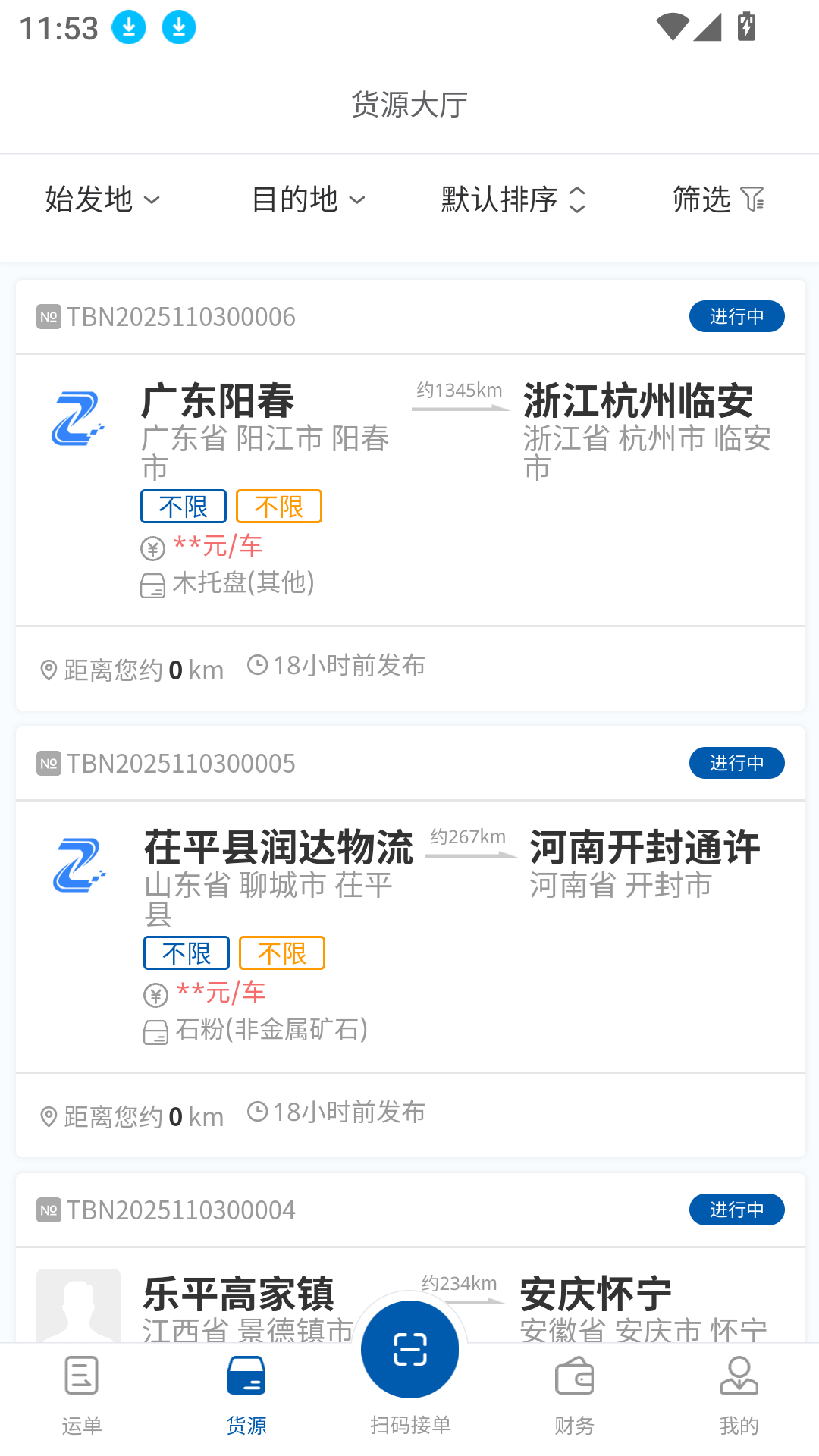The width and height of the screenshot is (819, 1456).
Task: Click the 进行中 button on TBN2025110300005
Action: coord(736,763)
